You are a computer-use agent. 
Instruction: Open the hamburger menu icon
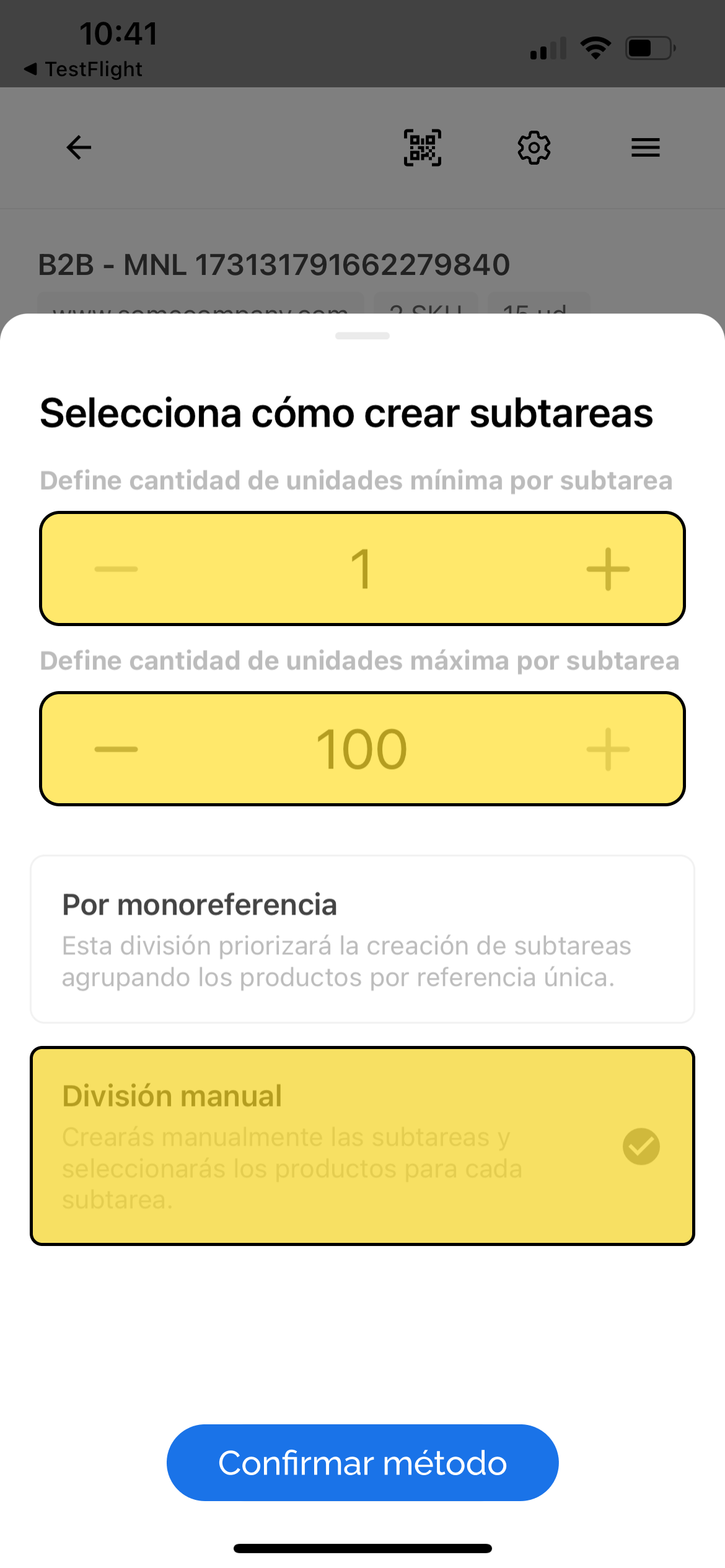click(x=644, y=147)
